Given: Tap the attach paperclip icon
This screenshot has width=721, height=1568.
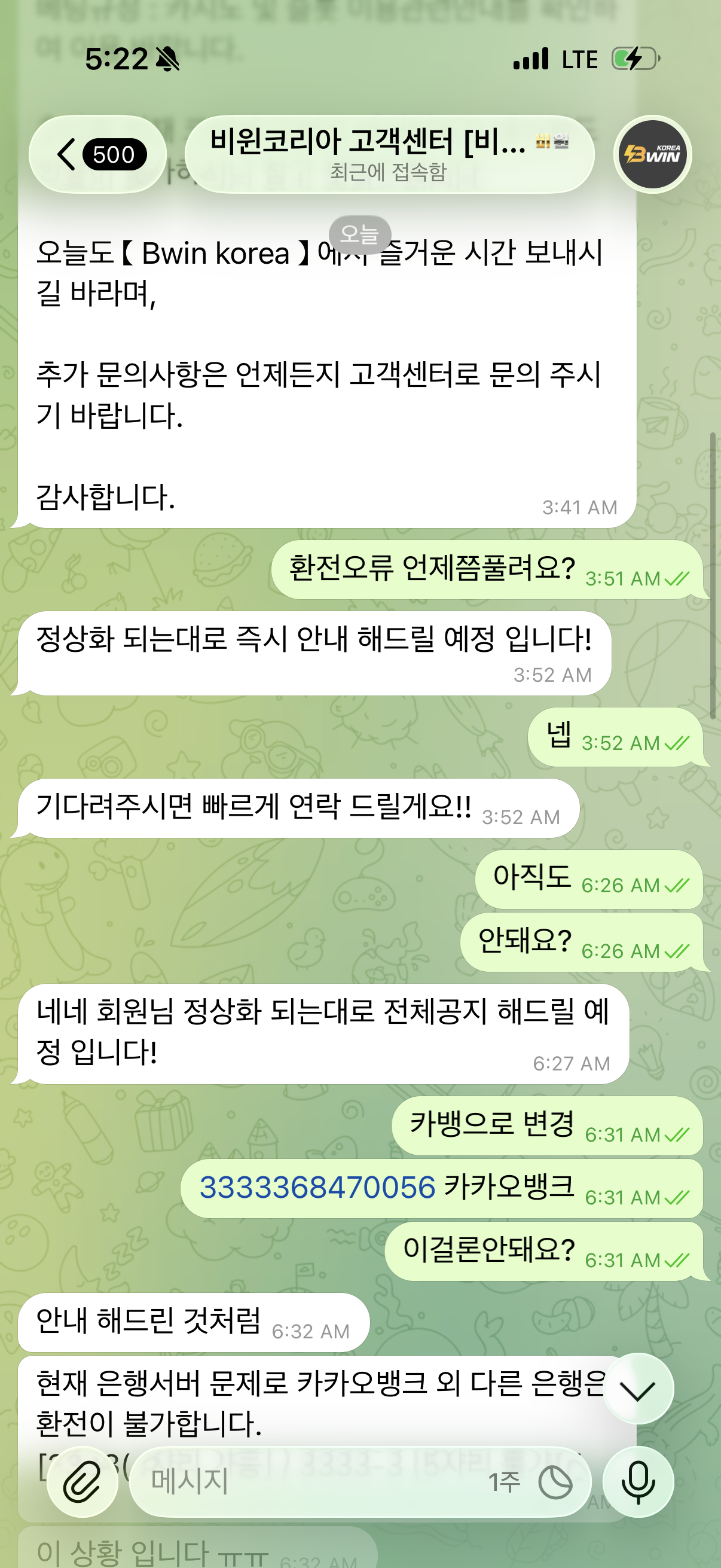Looking at the screenshot, I should click(x=83, y=1481).
